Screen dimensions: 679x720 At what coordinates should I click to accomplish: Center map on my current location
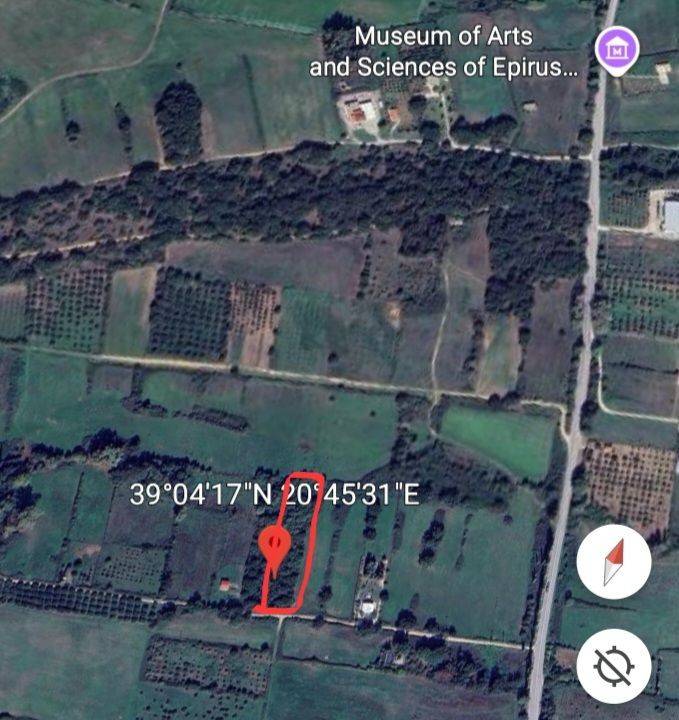pos(614,665)
